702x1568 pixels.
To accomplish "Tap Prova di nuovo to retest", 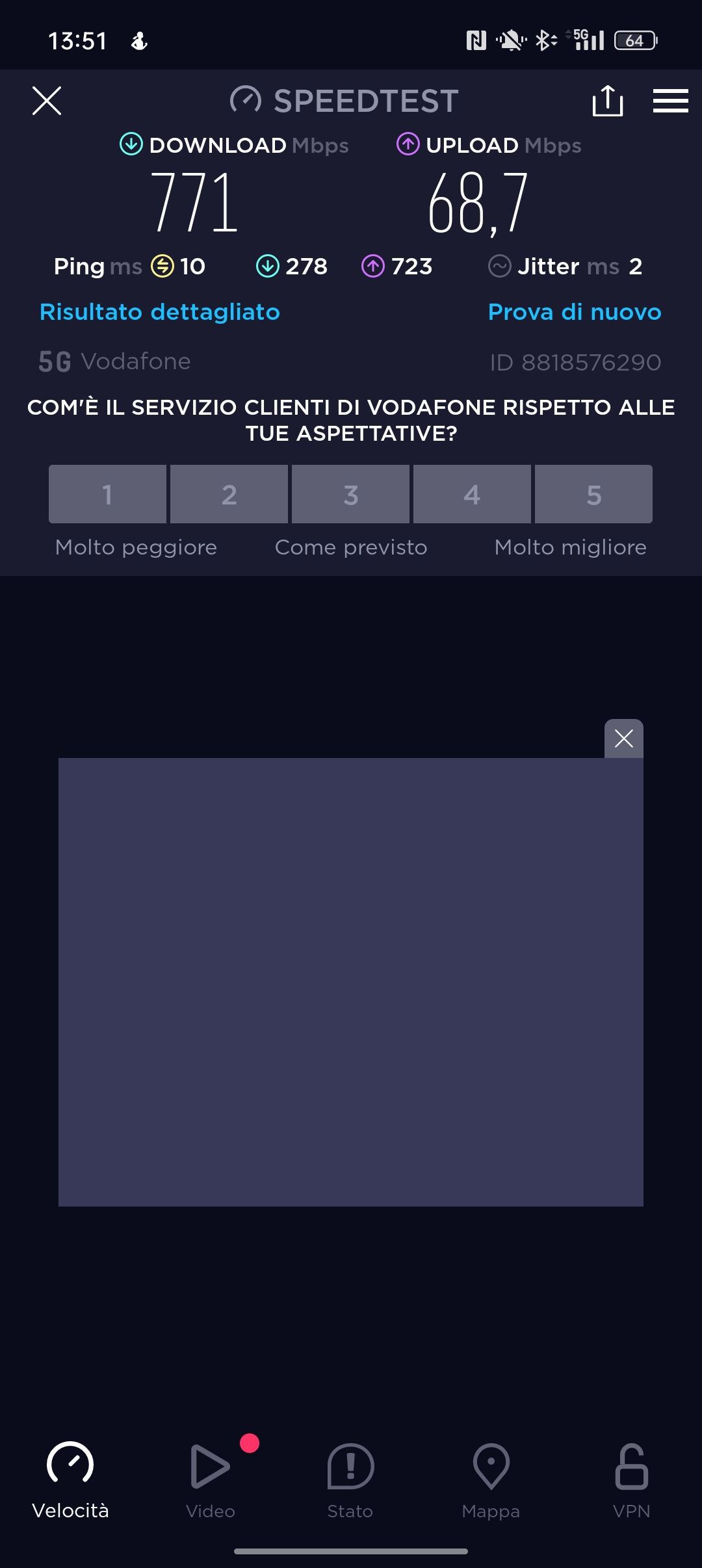I will (x=575, y=312).
